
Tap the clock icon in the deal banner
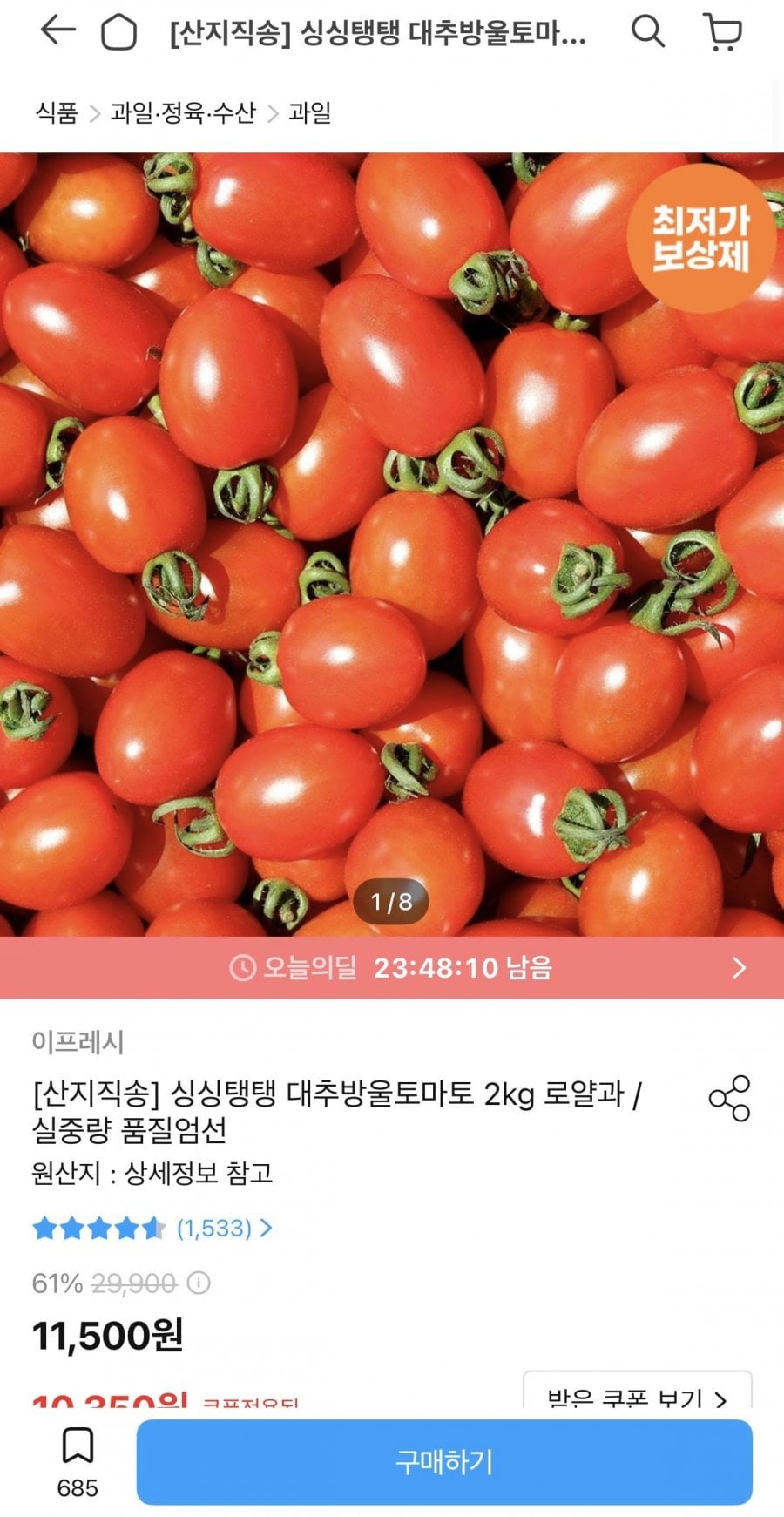(x=244, y=967)
